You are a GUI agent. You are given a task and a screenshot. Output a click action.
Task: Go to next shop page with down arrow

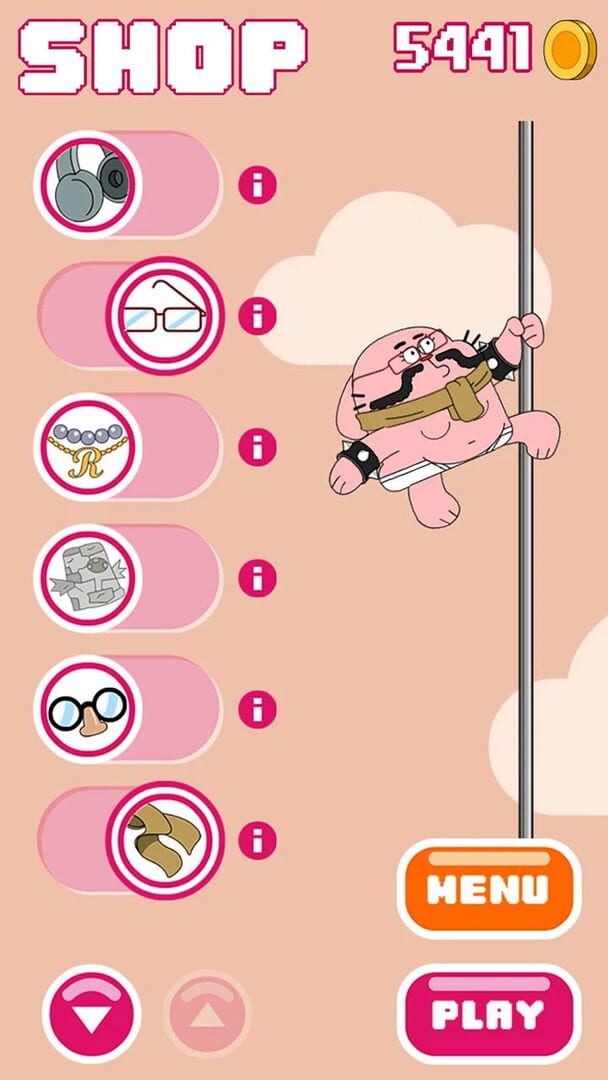(92, 1014)
